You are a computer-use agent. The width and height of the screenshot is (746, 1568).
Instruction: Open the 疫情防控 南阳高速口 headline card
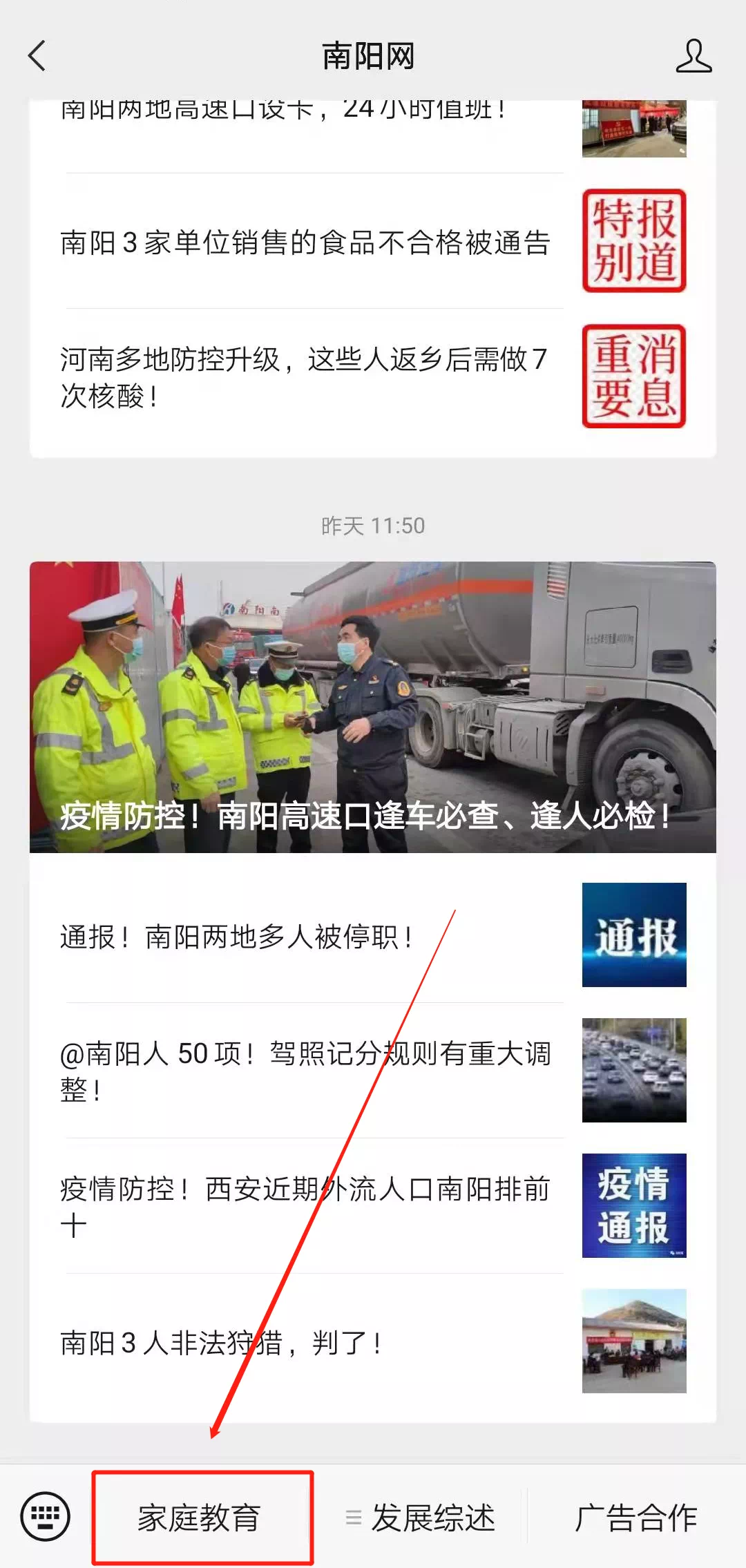(372, 707)
